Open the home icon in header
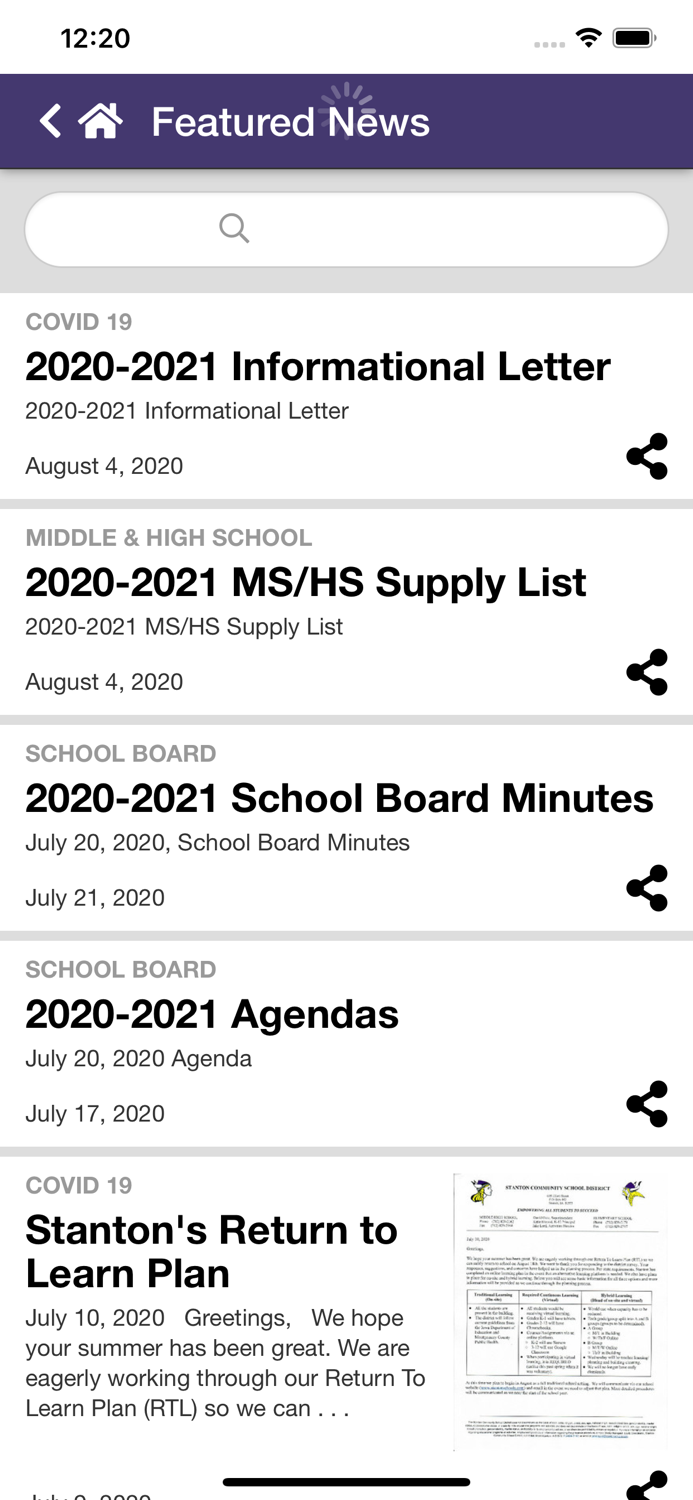 (101, 122)
